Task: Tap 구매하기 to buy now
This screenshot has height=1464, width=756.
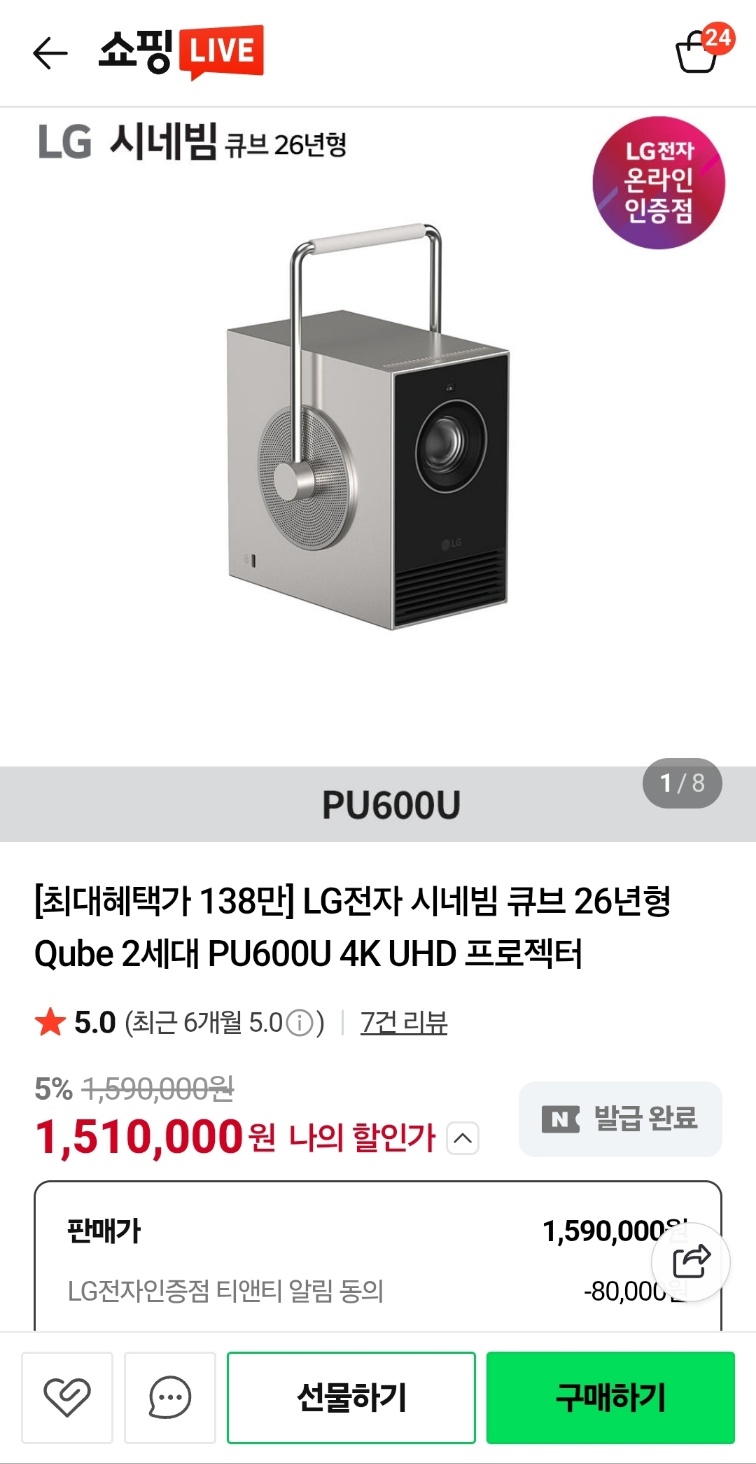Action: click(x=610, y=1397)
